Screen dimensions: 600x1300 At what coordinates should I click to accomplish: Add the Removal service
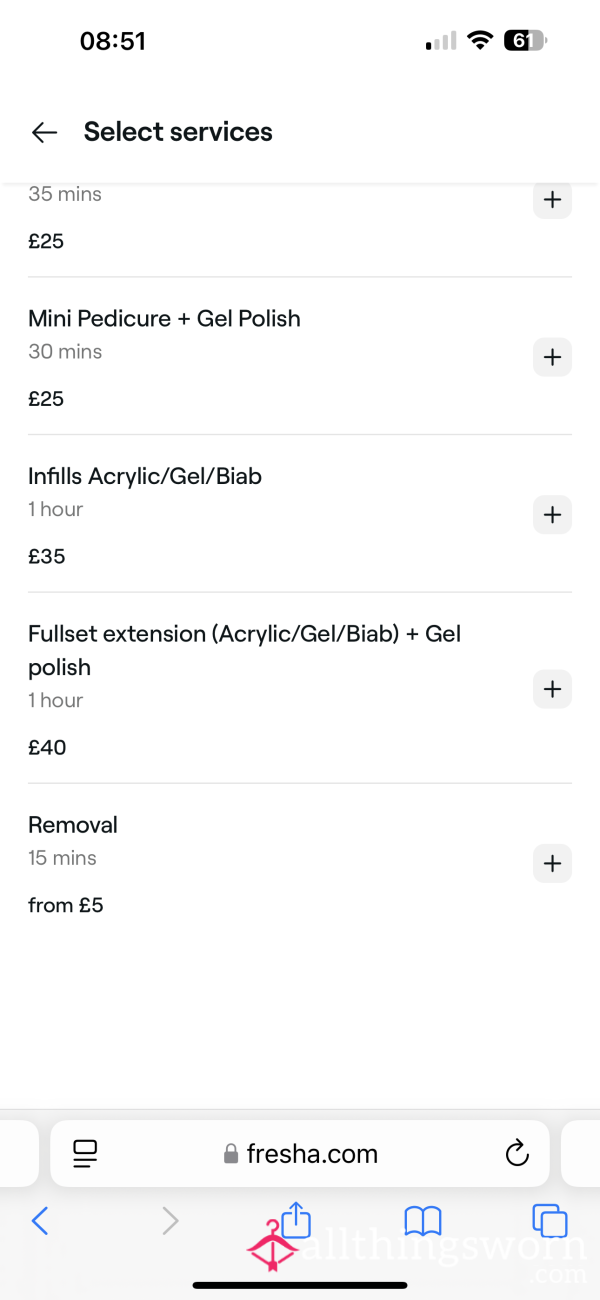552,863
